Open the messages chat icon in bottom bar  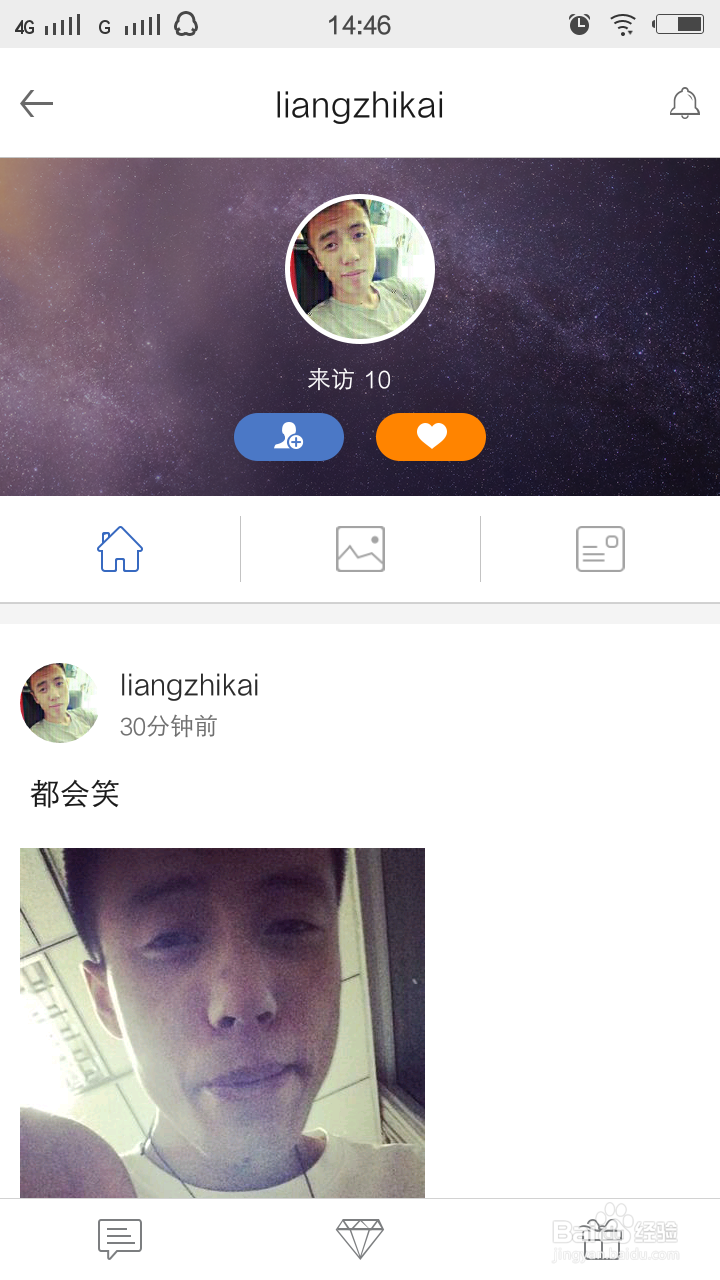tap(119, 1237)
